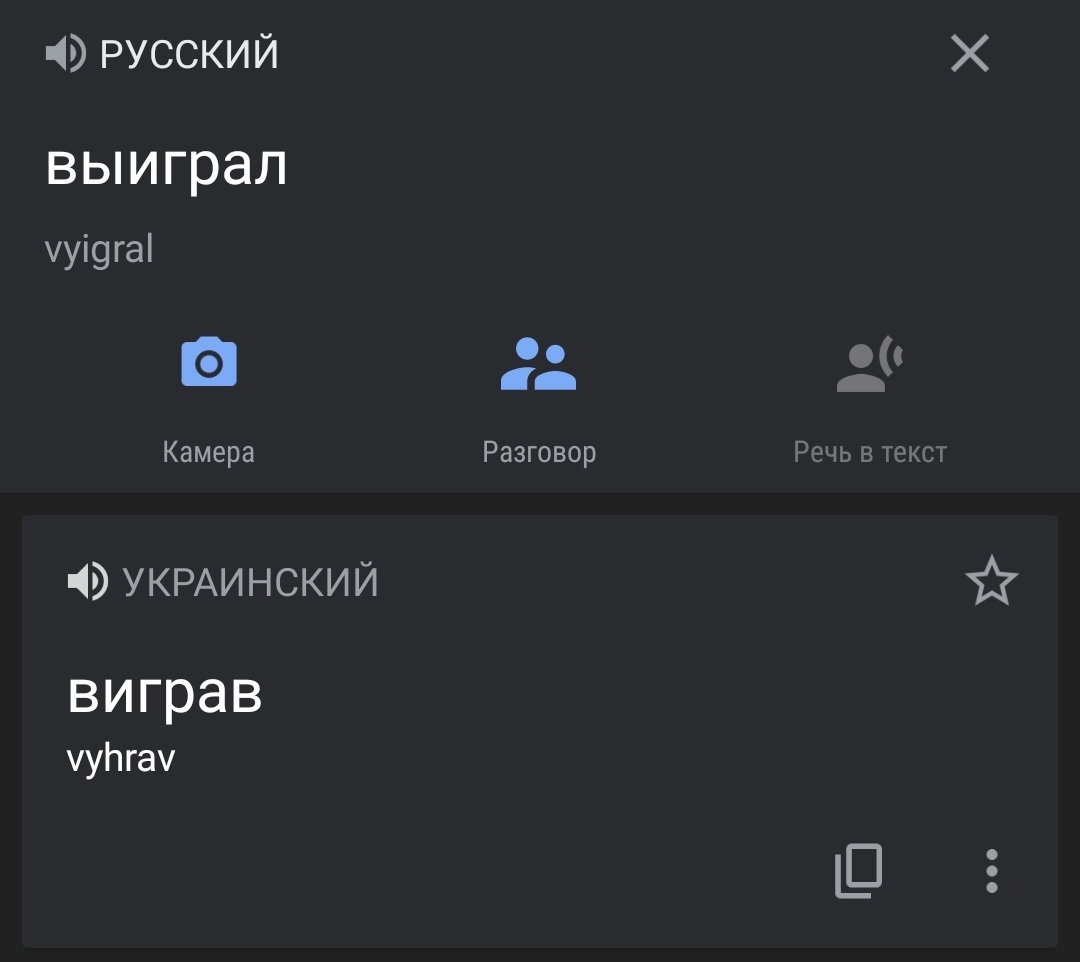Listen to the Russian pronunciation
The height and width of the screenshot is (962, 1080).
point(66,53)
